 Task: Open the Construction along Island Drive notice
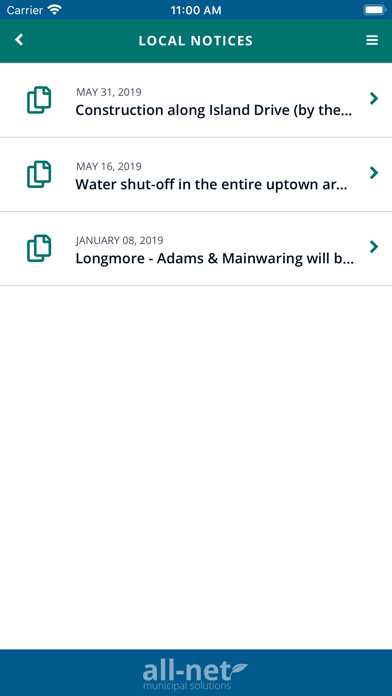pyautogui.click(x=196, y=100)
